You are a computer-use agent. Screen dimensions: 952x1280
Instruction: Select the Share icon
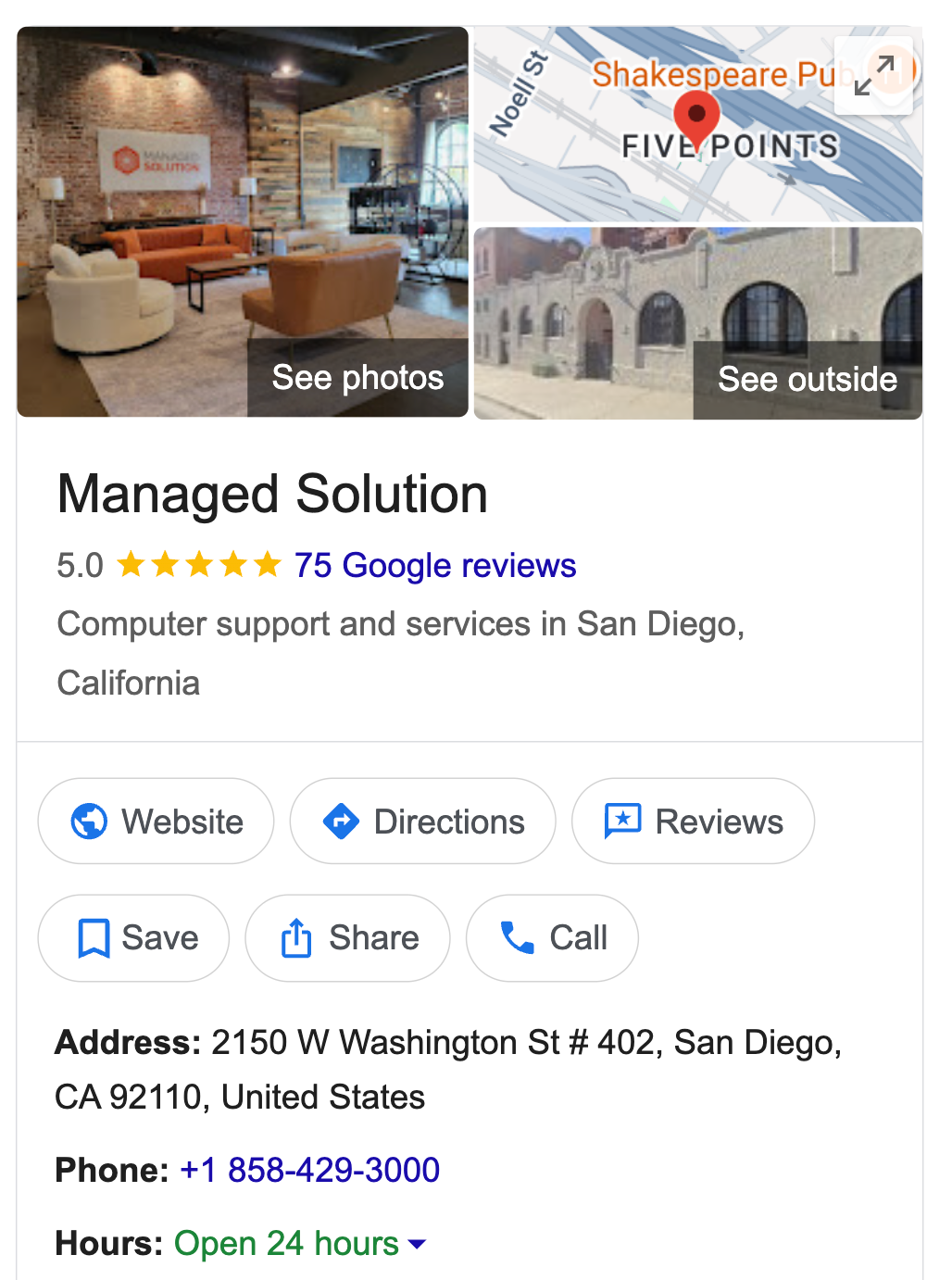point(296,937)
